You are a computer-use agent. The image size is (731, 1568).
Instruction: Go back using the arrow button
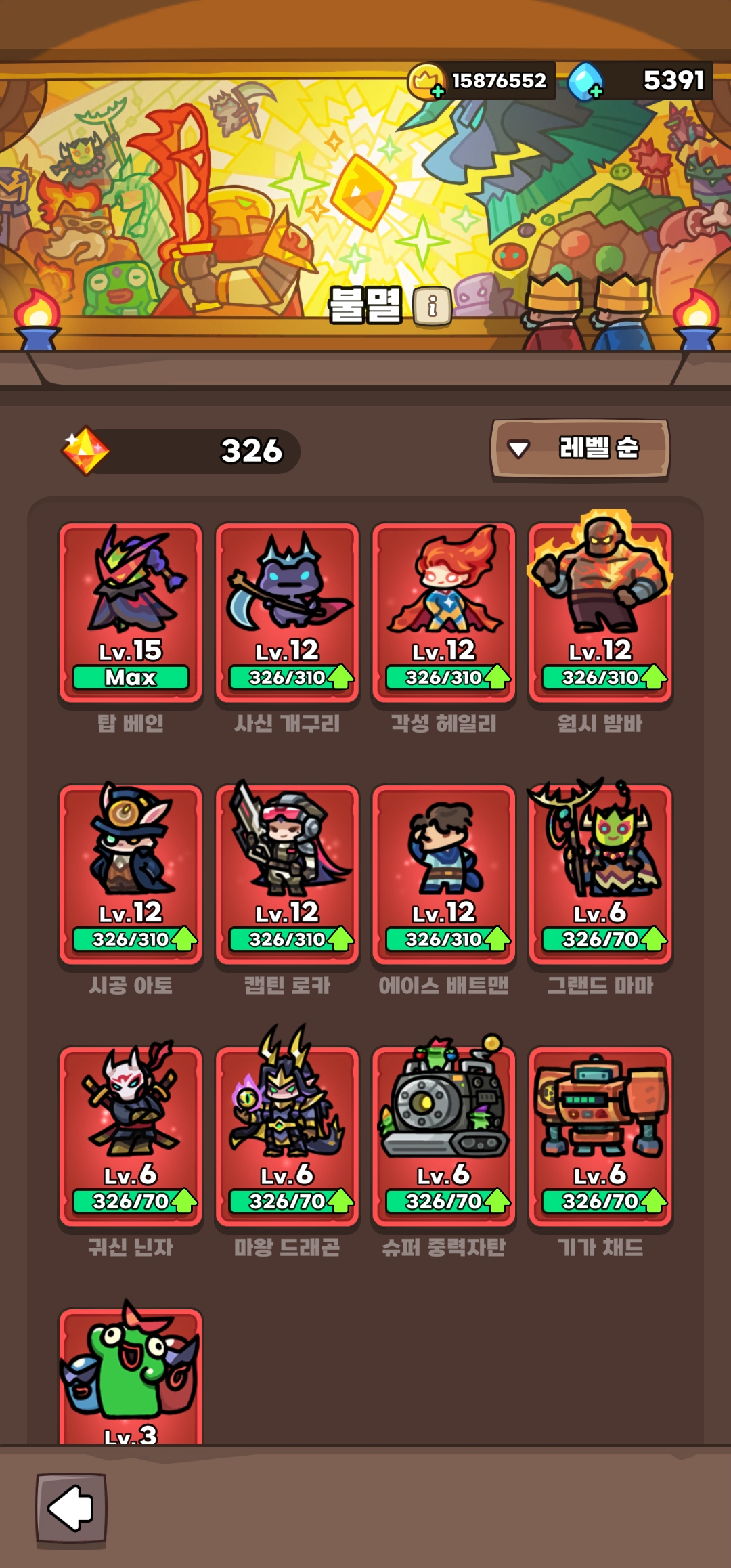pos(71,1508)
